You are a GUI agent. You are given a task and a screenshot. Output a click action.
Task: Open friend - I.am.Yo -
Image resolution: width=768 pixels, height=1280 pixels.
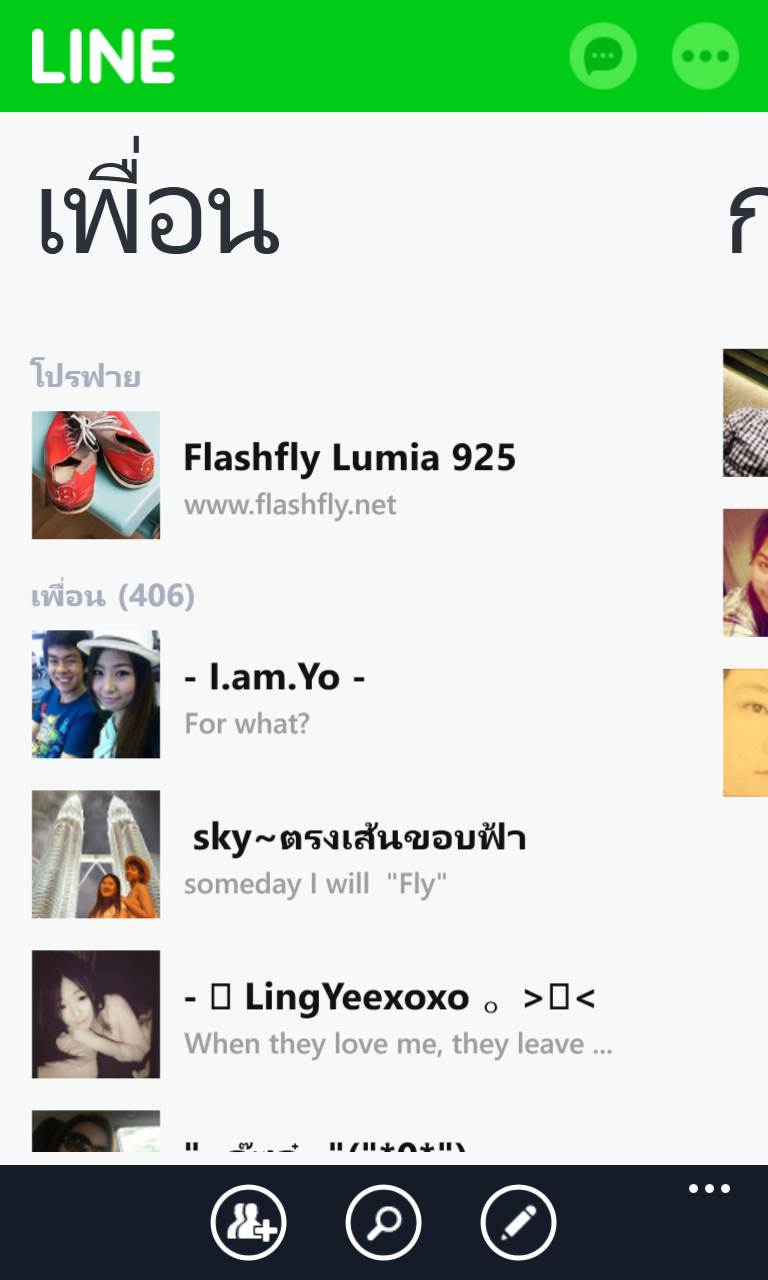tap(275, 694)
